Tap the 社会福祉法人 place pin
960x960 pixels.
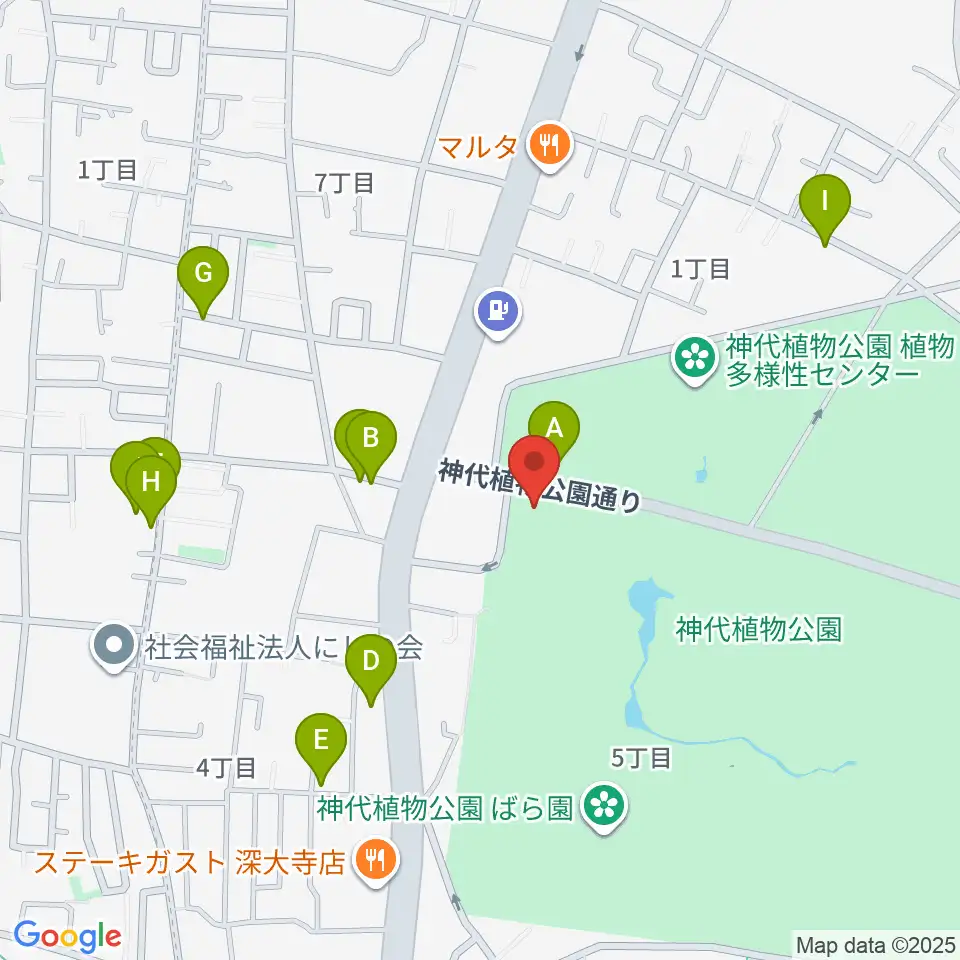pyautogui.click(x=114, y=647)
